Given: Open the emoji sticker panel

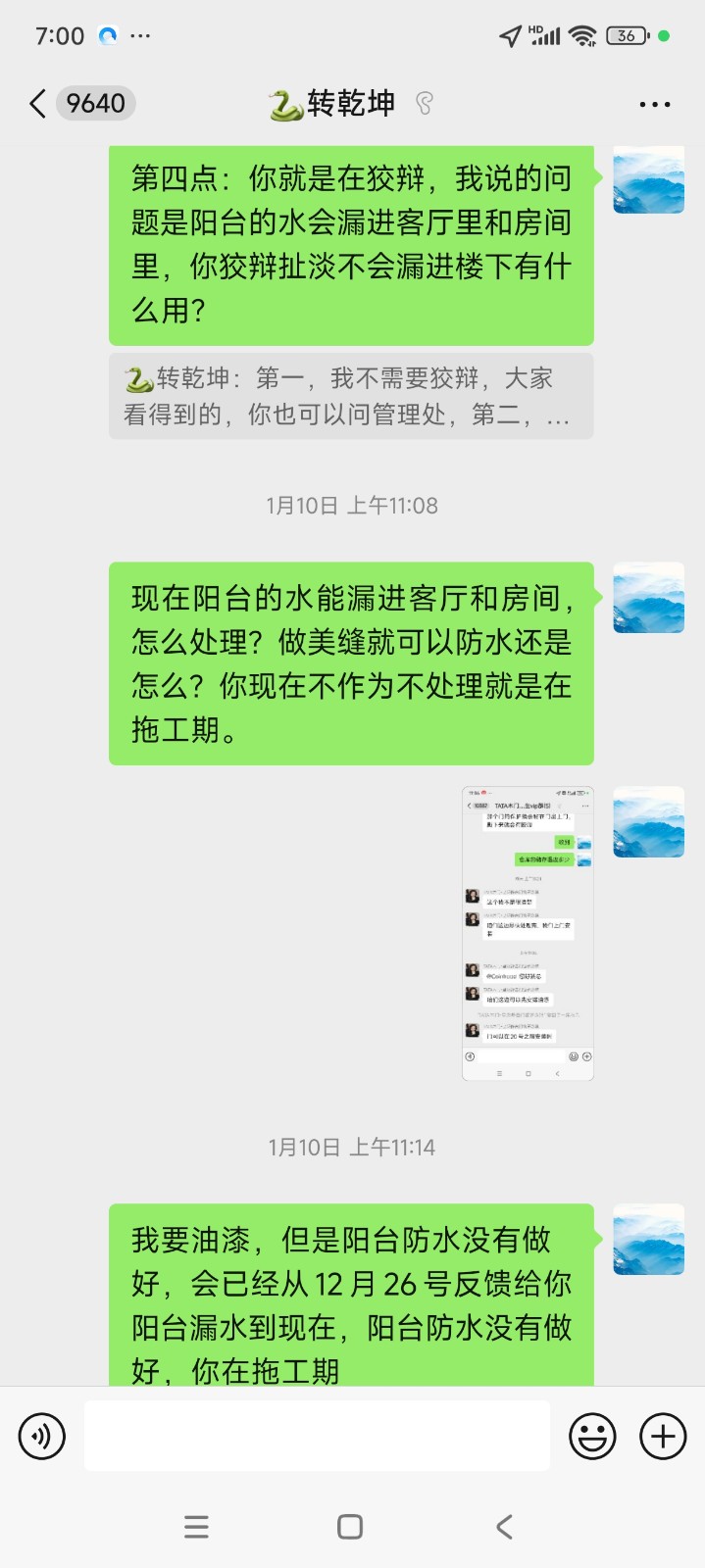Looking at the screenshot, I should pos(592,1437).
